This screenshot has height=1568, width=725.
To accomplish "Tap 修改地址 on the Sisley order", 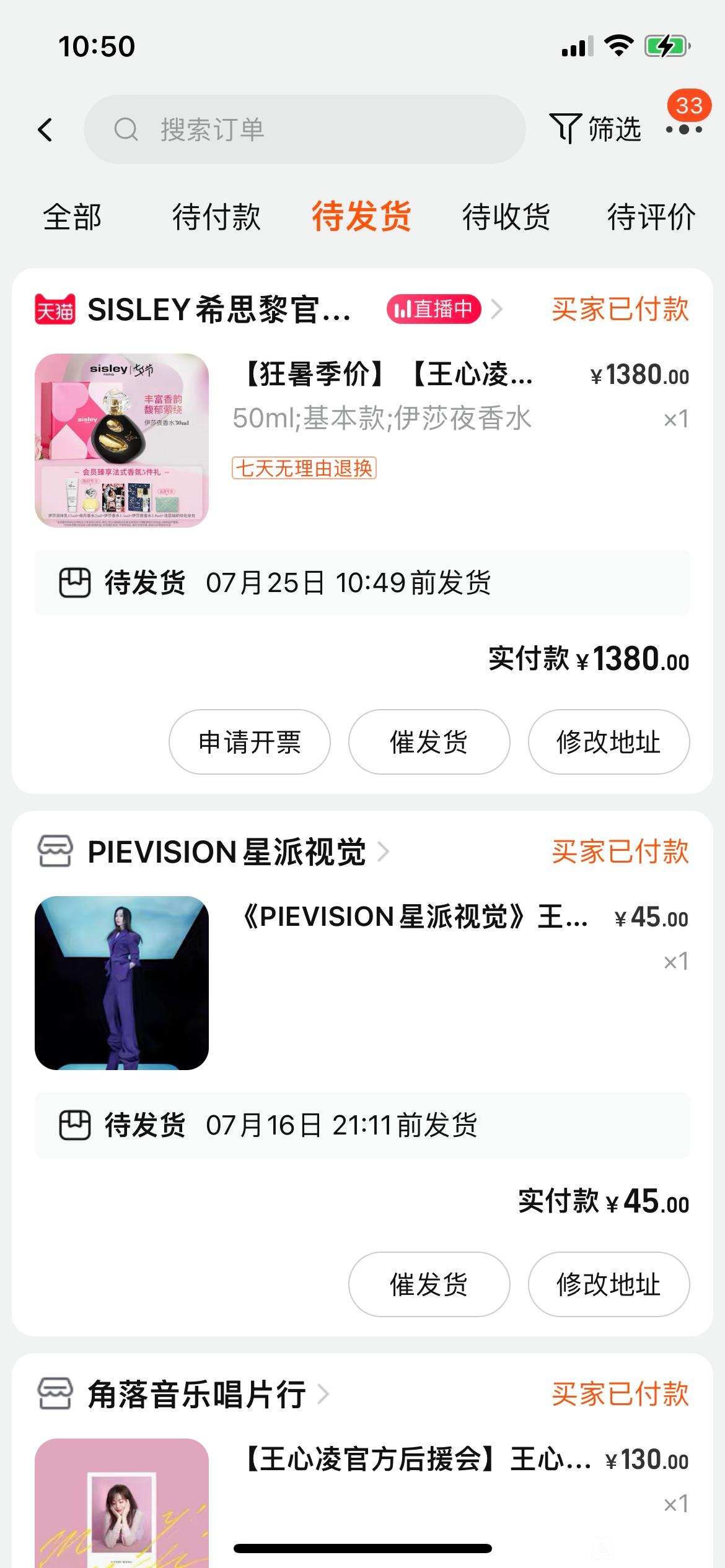I will pos(609,742).
